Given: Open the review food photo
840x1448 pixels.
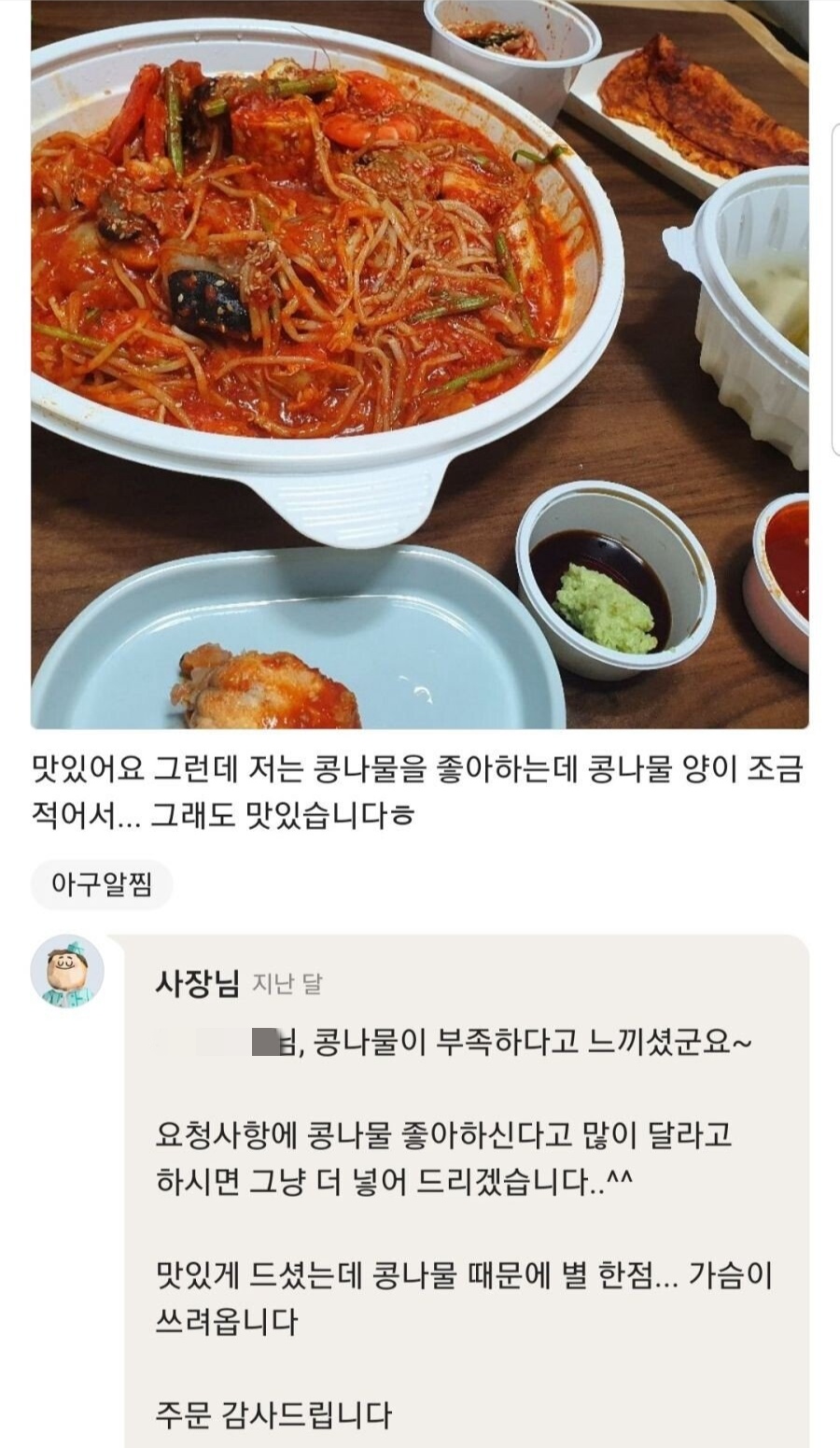Looking at the screenshot, I should tap(420, 364).
